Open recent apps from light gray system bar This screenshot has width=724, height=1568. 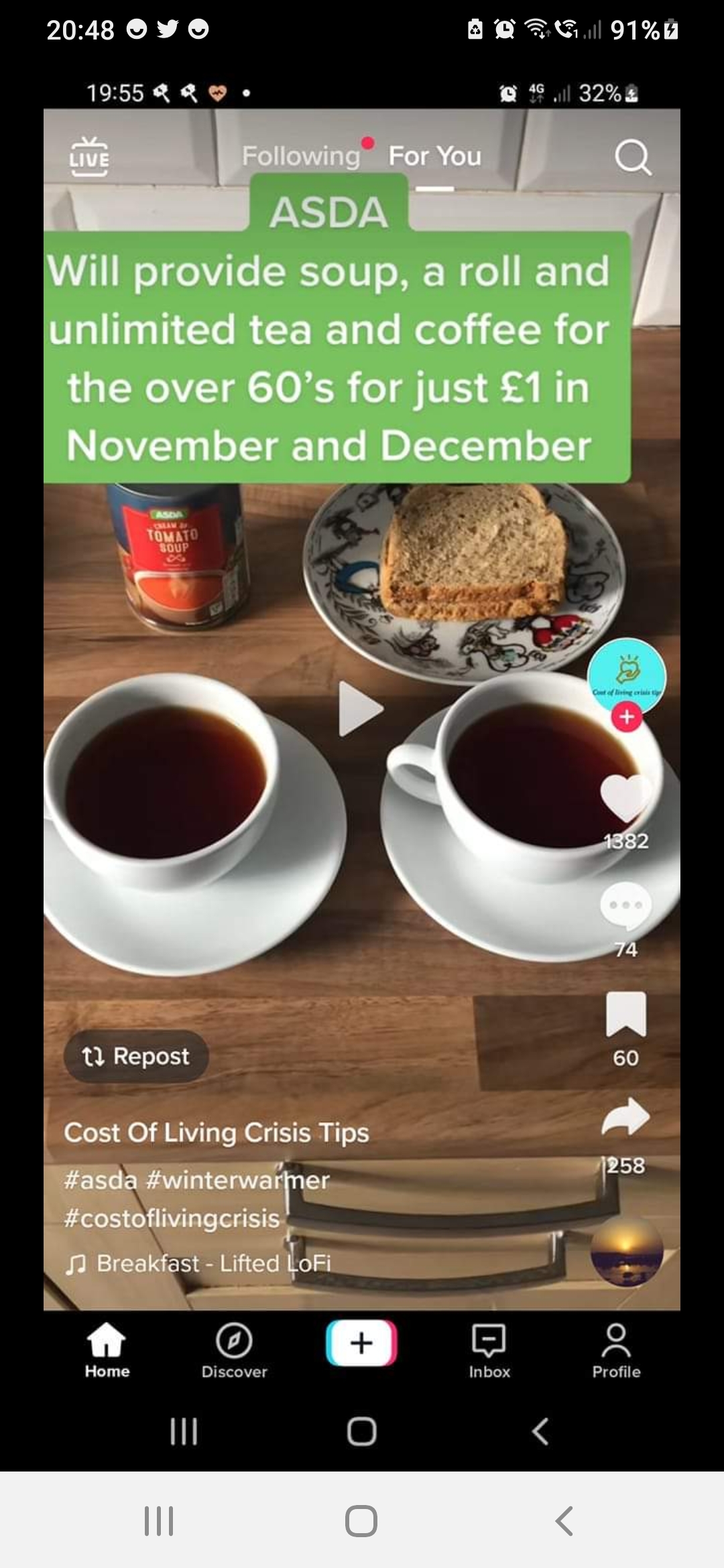160,1520
